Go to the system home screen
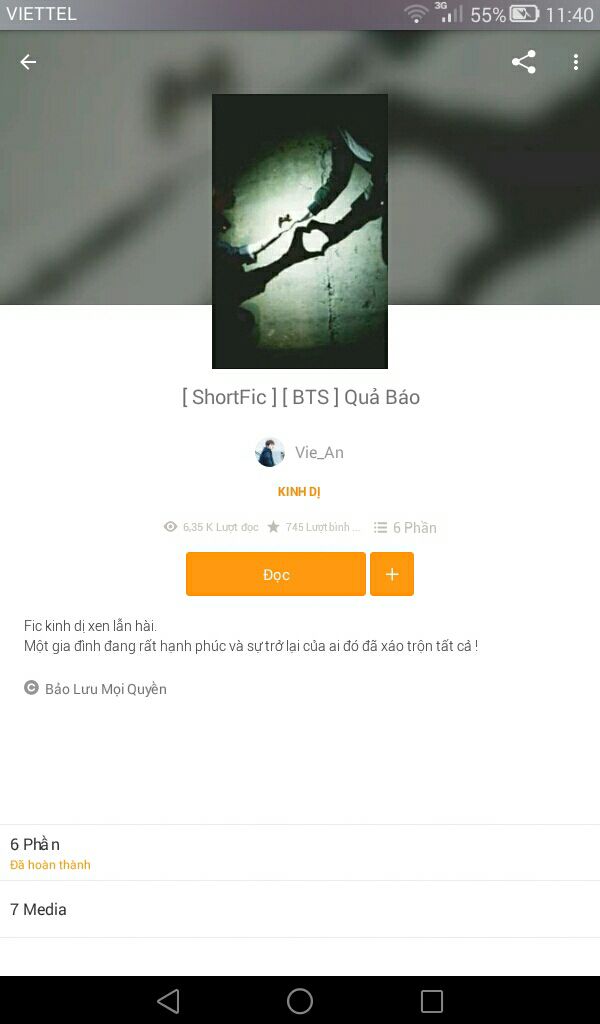This screenshot has height=1024, width=600. pos(300,1001)
